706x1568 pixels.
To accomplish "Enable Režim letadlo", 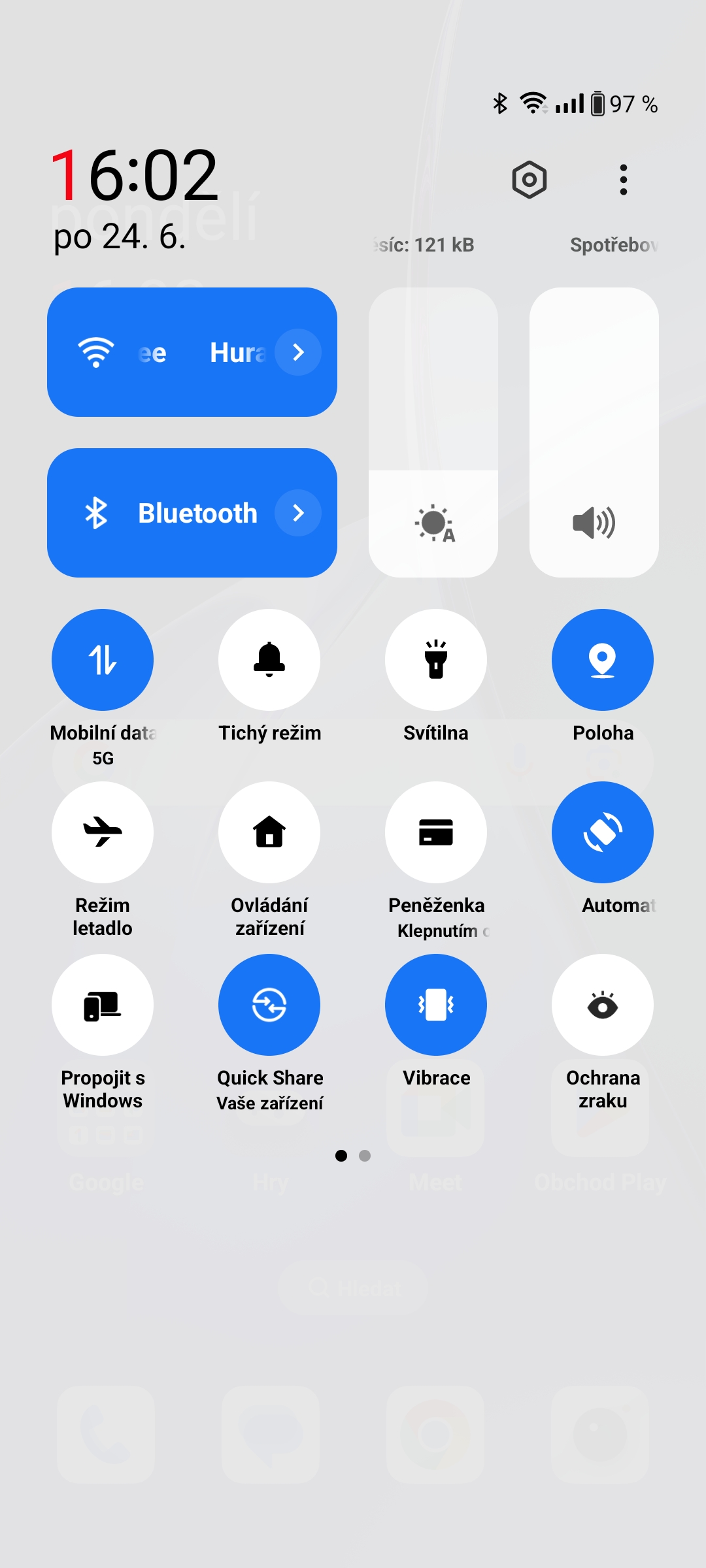I will [x=103, y=832].
